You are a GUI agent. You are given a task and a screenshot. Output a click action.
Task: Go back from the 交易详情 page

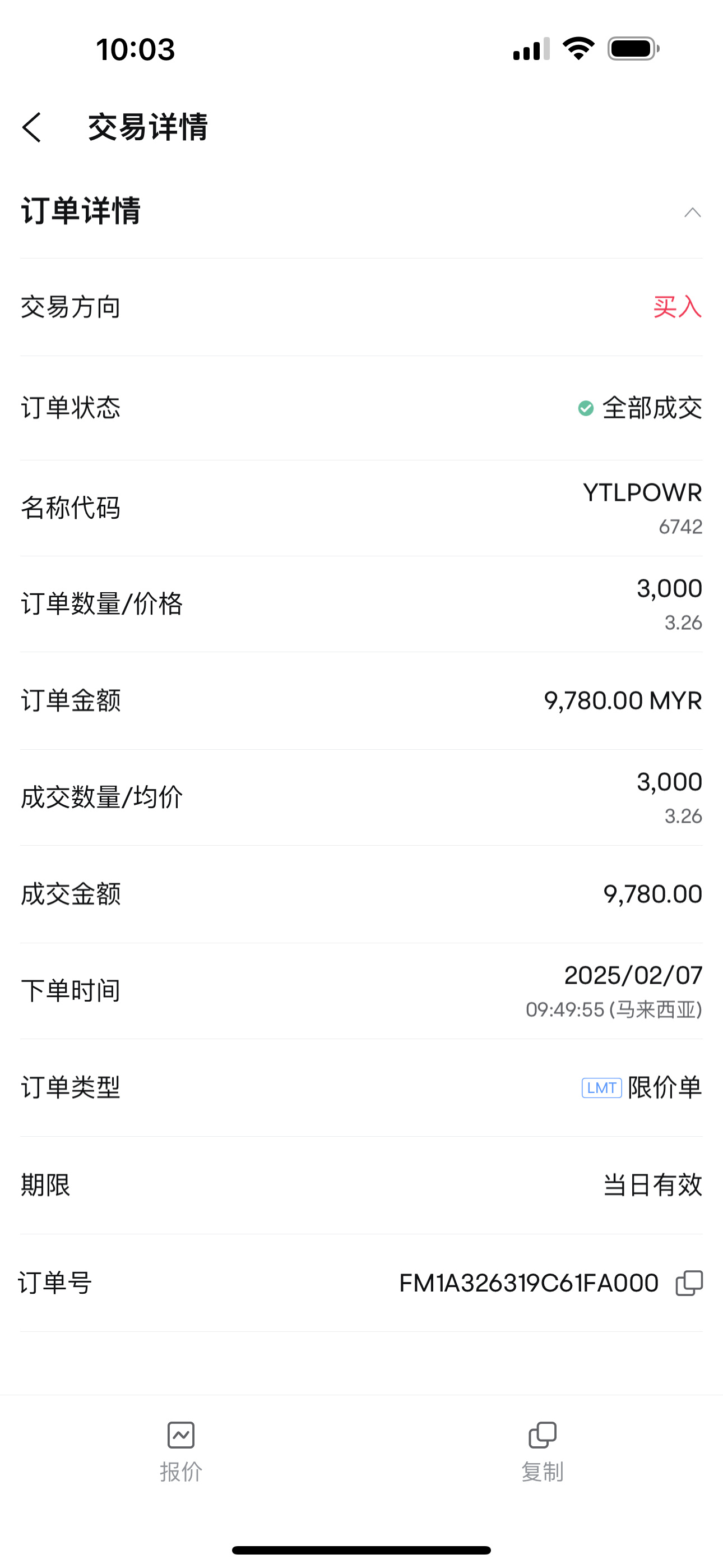pyautogui.click(x=31, y=128)
